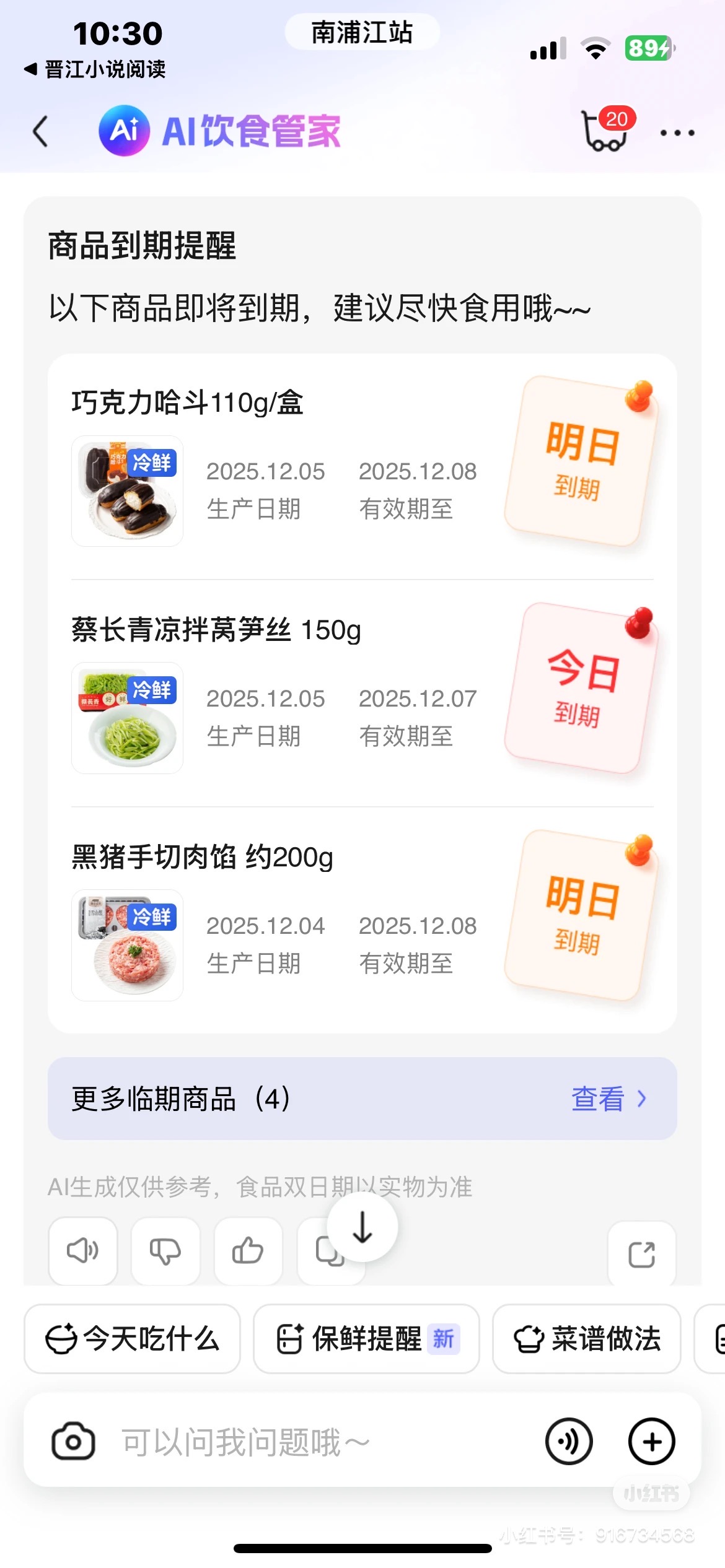Screen dimensions: 725x1568
Task: Open the camera in input bar
Action: (73, 1442)
